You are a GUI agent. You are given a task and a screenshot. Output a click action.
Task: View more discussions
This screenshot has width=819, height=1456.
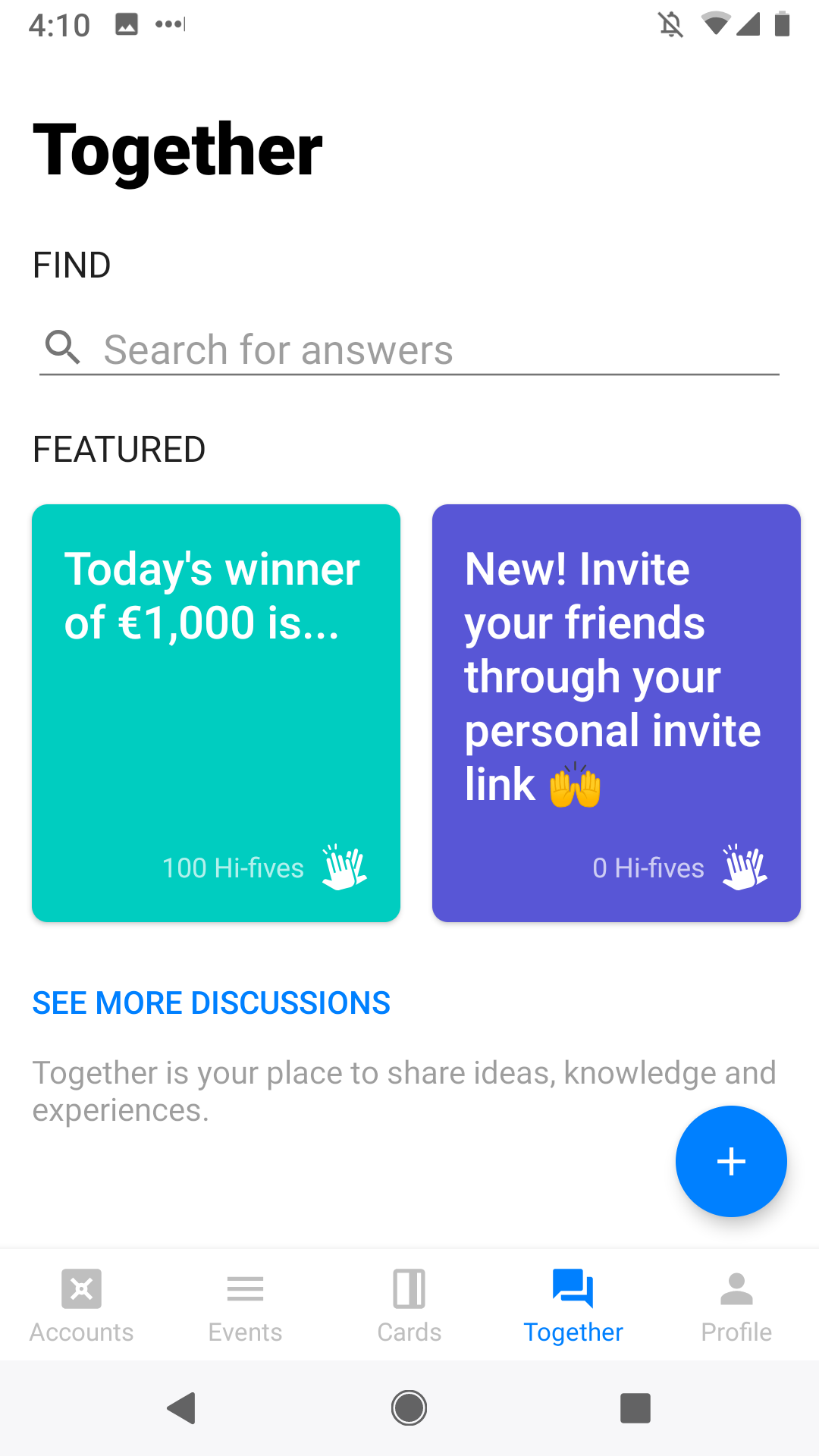click(211, 1003)
